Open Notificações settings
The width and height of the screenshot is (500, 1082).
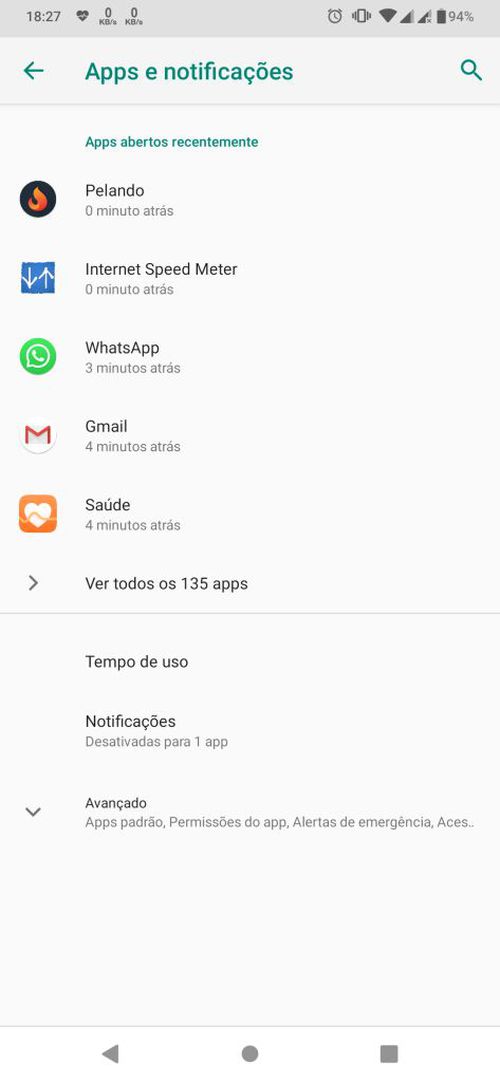[x=250, y=731]
